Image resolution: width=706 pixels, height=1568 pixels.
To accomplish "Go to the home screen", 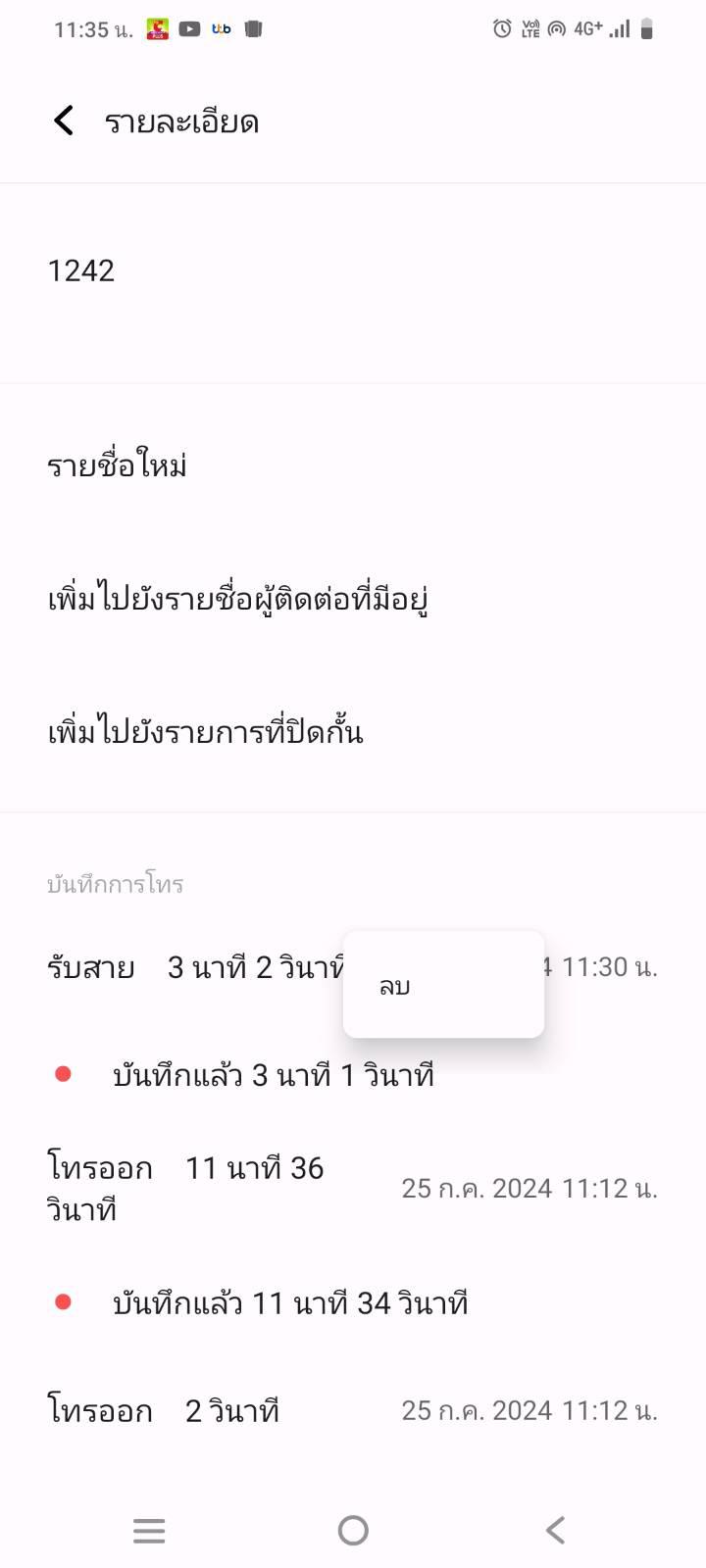I will click(353, 1530).
